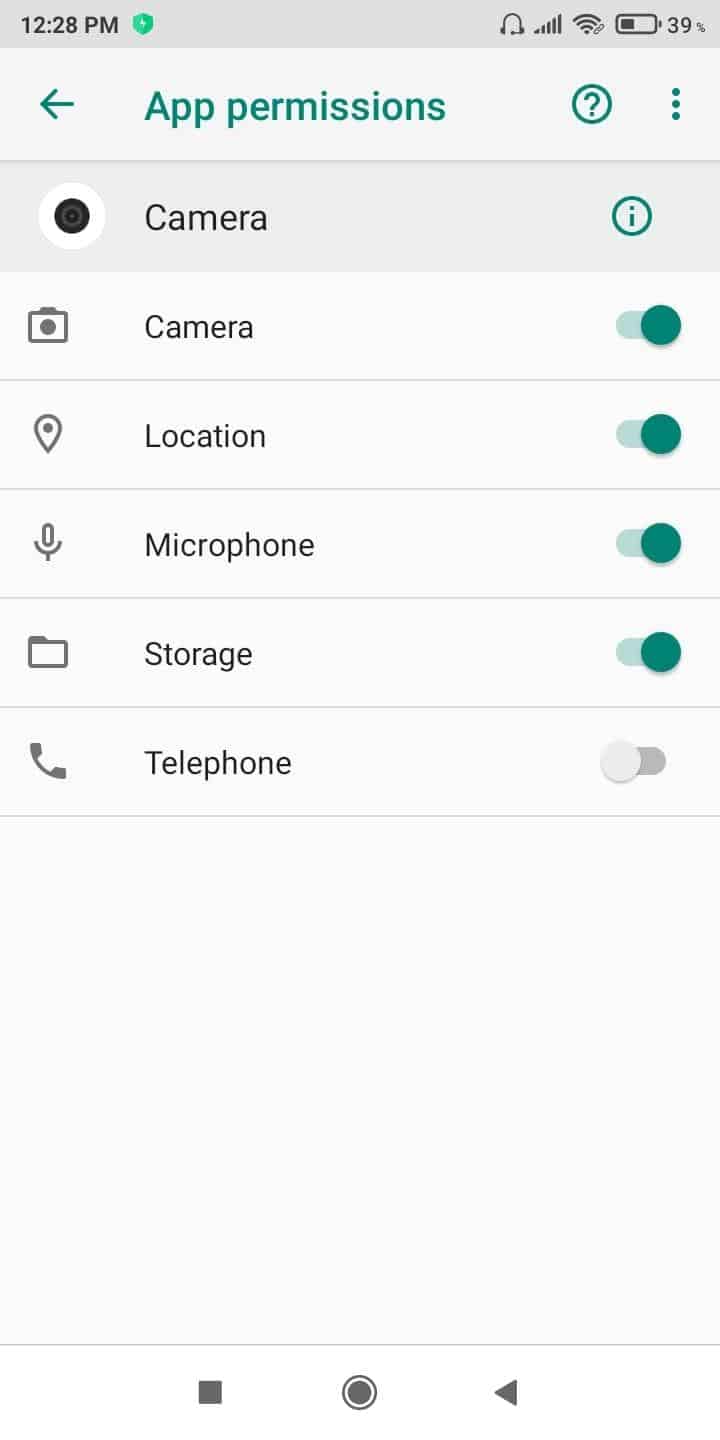Tap the App permissions title
Viewport: 720px width, 1440px height.
294,104
